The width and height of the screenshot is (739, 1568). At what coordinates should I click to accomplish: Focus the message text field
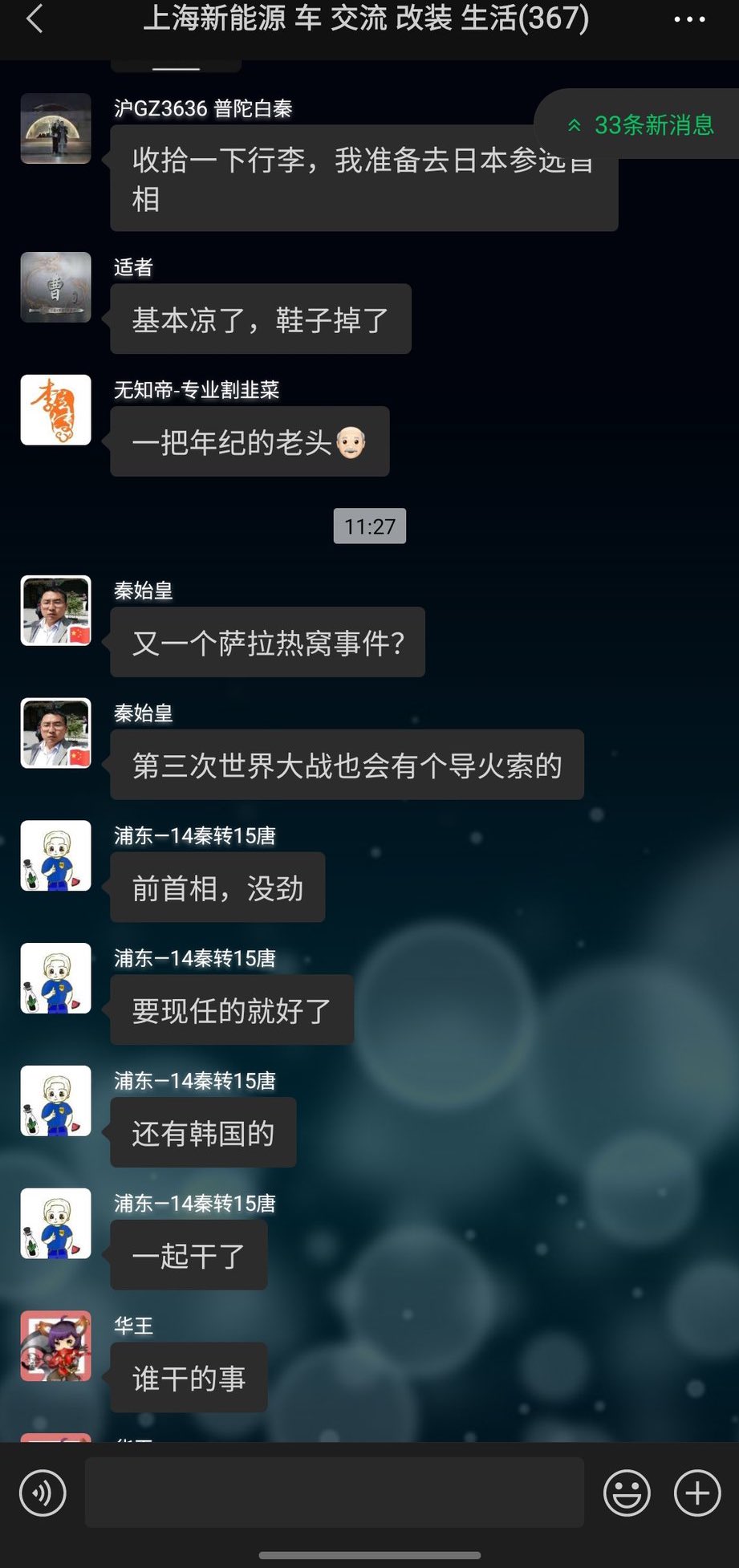(334, 1493)
